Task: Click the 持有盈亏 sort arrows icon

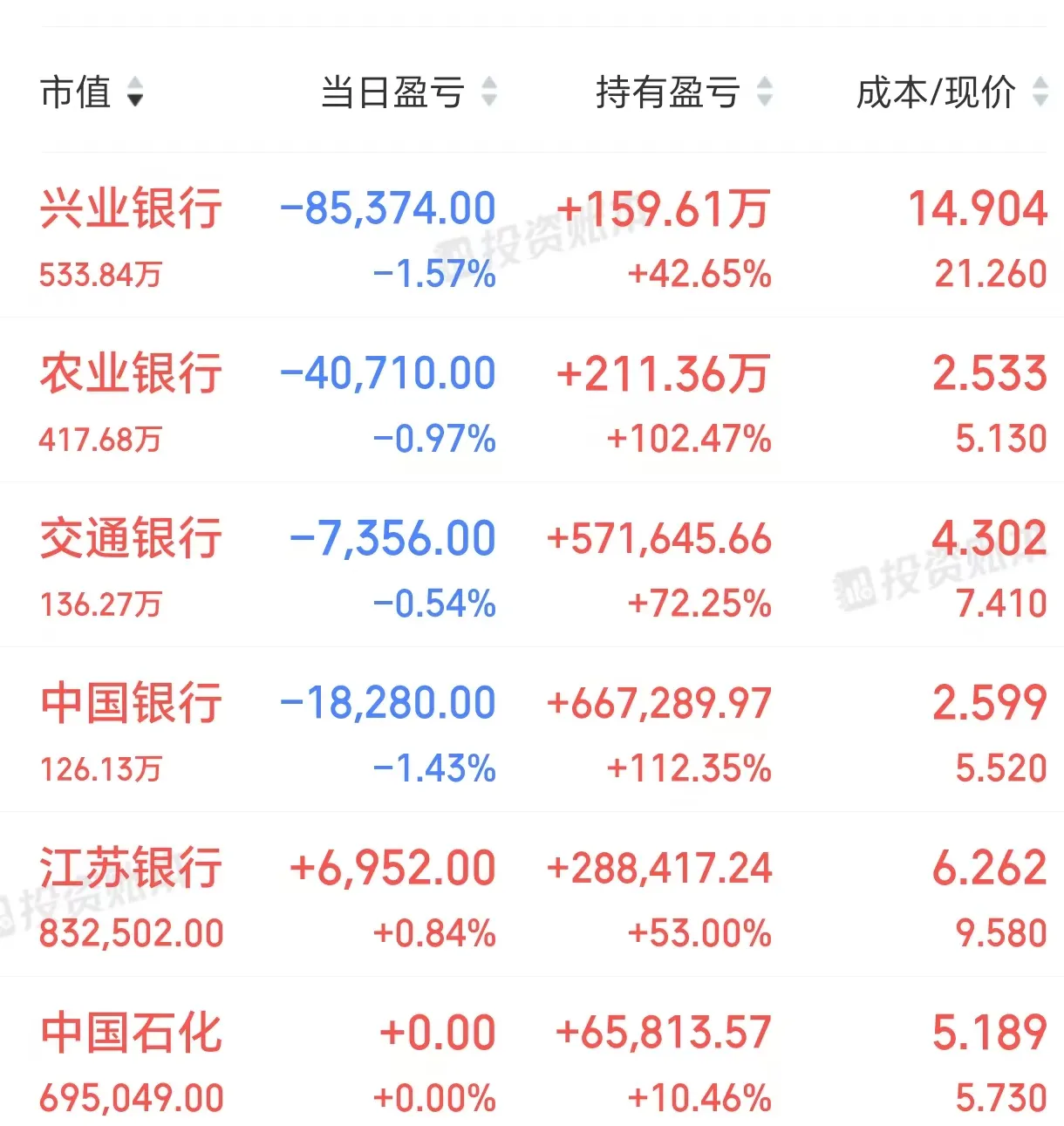Action: click(x=764, y=90)
